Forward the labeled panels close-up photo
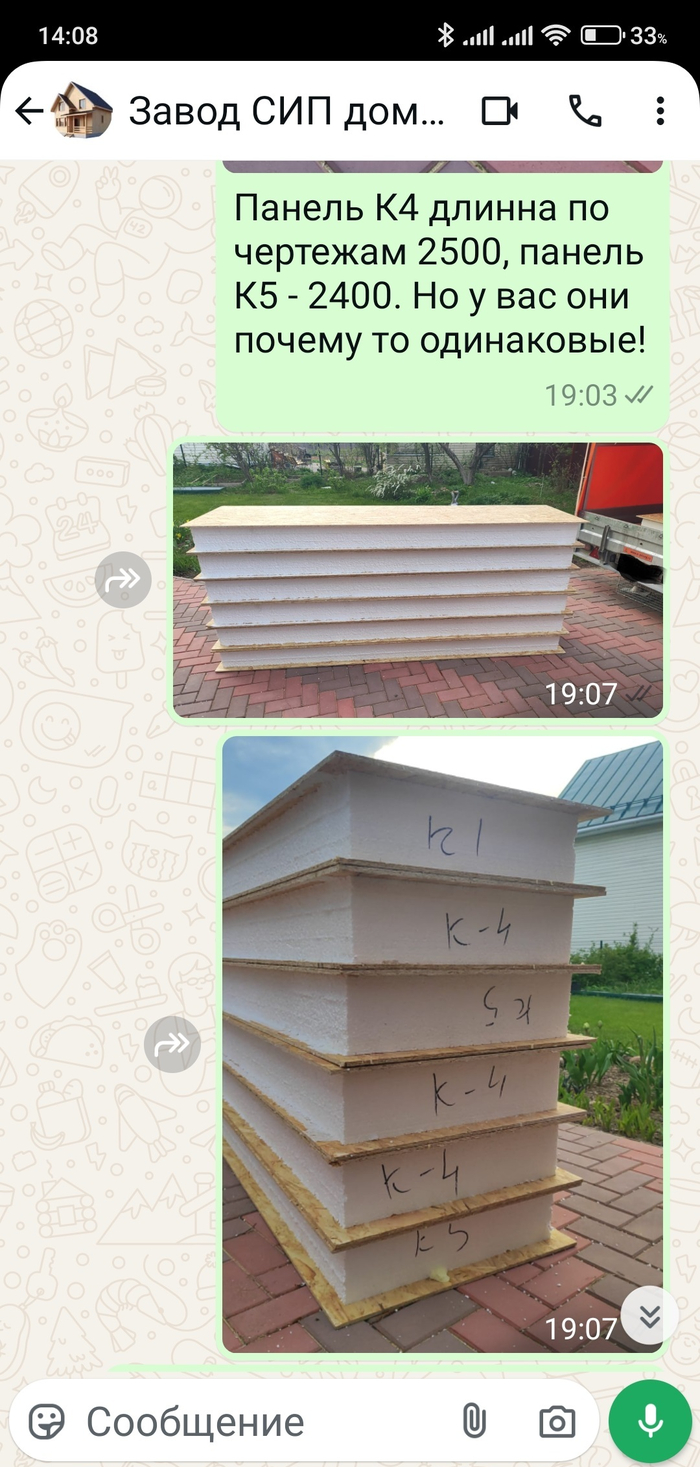The image size is (700, 1467). click(x=172, y=1045)
